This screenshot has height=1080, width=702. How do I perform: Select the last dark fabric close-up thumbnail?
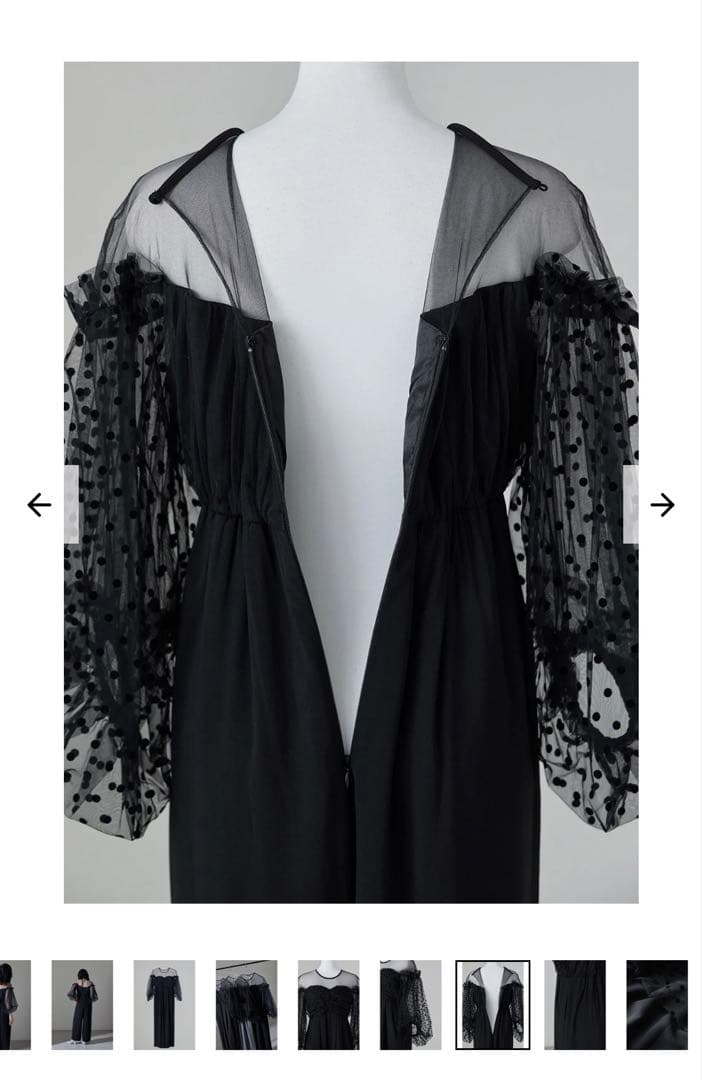(657, 1004)
